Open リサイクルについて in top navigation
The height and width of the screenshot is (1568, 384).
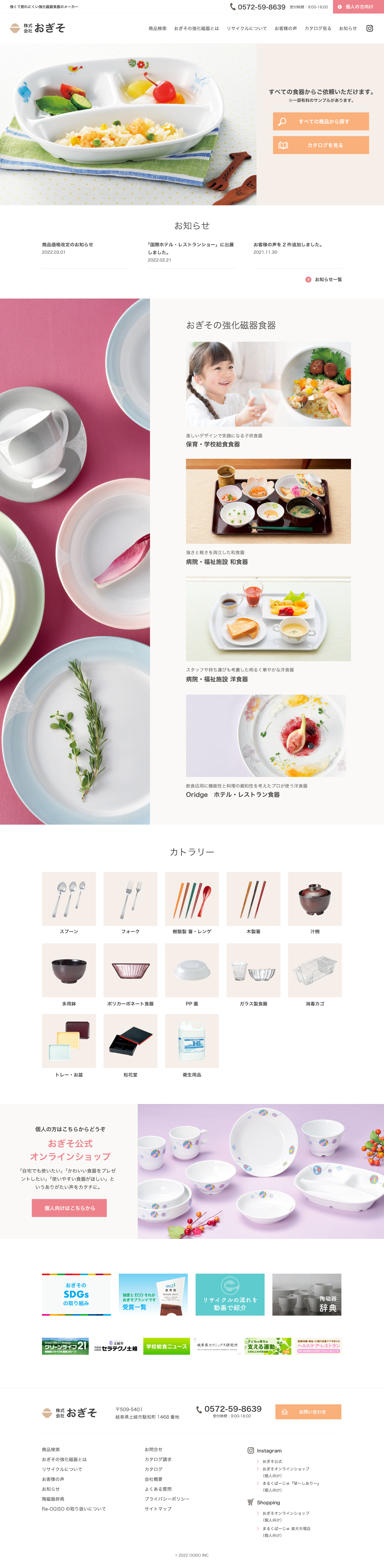(246, 28)
